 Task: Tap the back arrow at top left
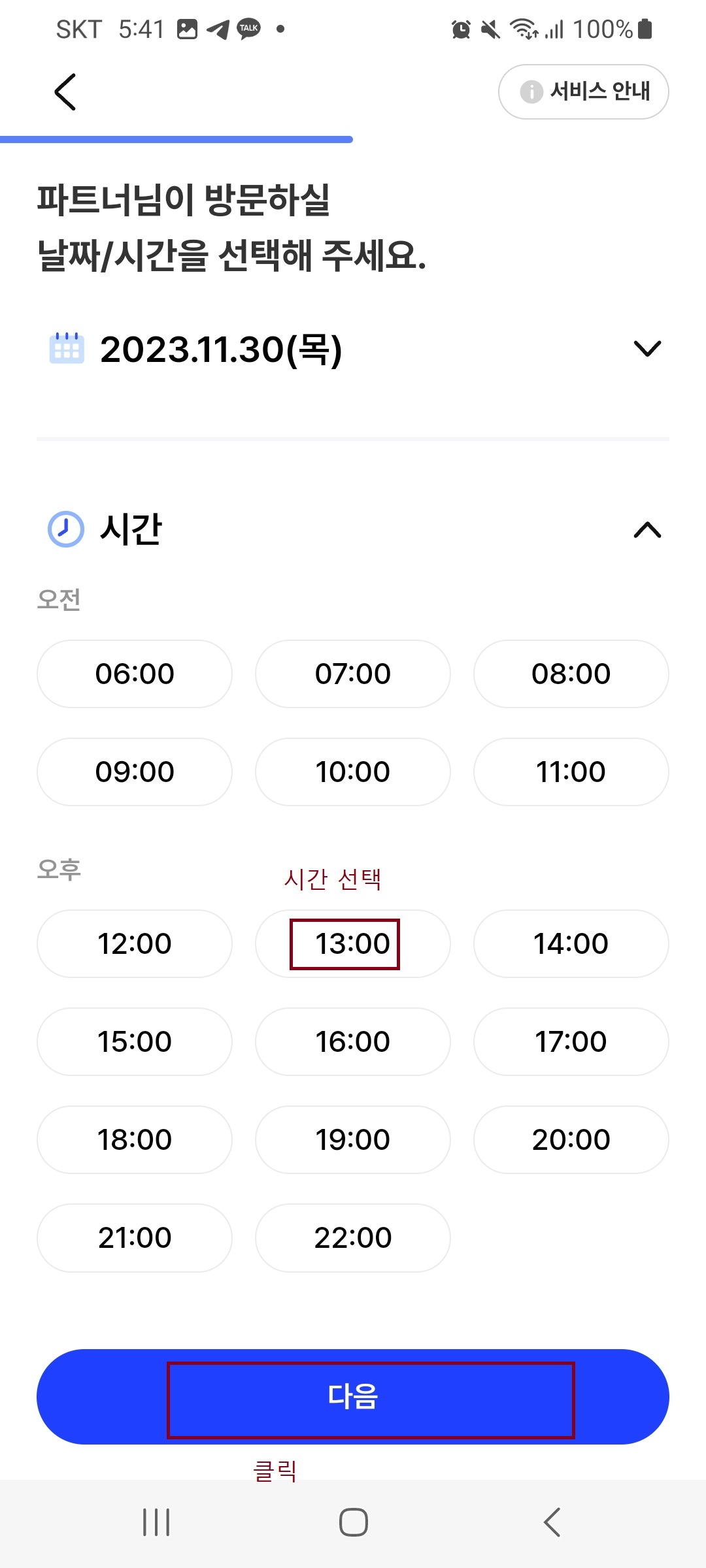point(64,91)
